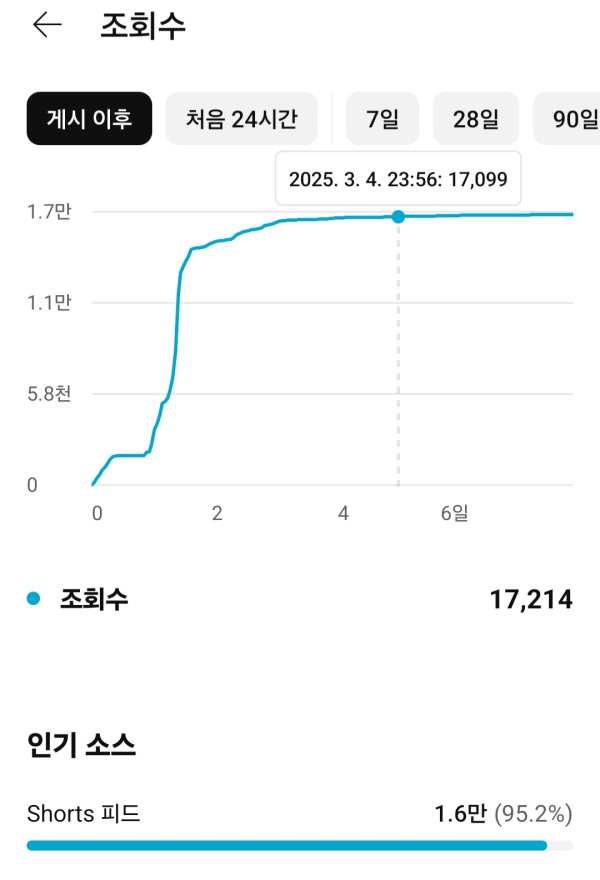Tap the selected data point on the chart
This screenshot has height=880, width=600.
398,217
